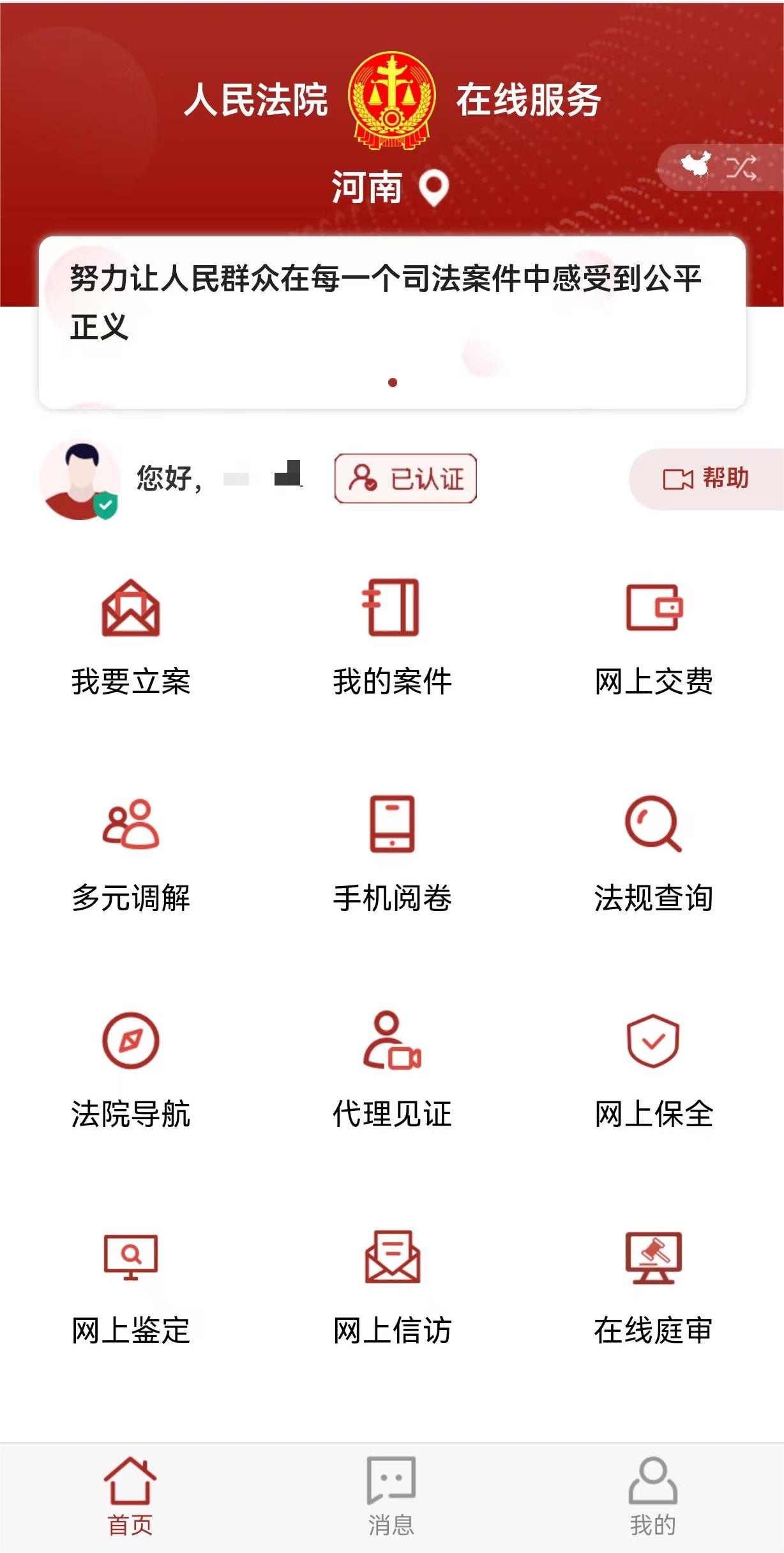Open the 河南 location selector
This screenshot has width=784, height=1553.
[x=390, y=188]
